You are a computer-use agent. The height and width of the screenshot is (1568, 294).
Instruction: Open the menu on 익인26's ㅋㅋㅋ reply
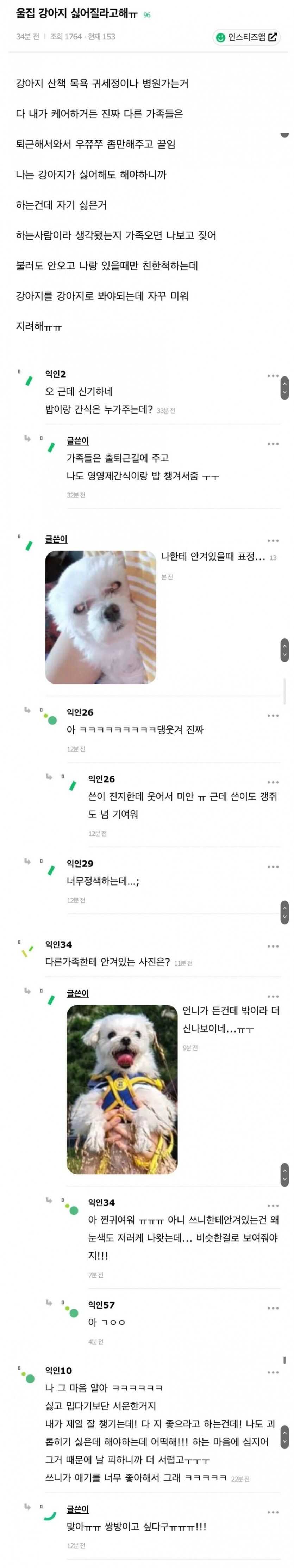[273, 715]
